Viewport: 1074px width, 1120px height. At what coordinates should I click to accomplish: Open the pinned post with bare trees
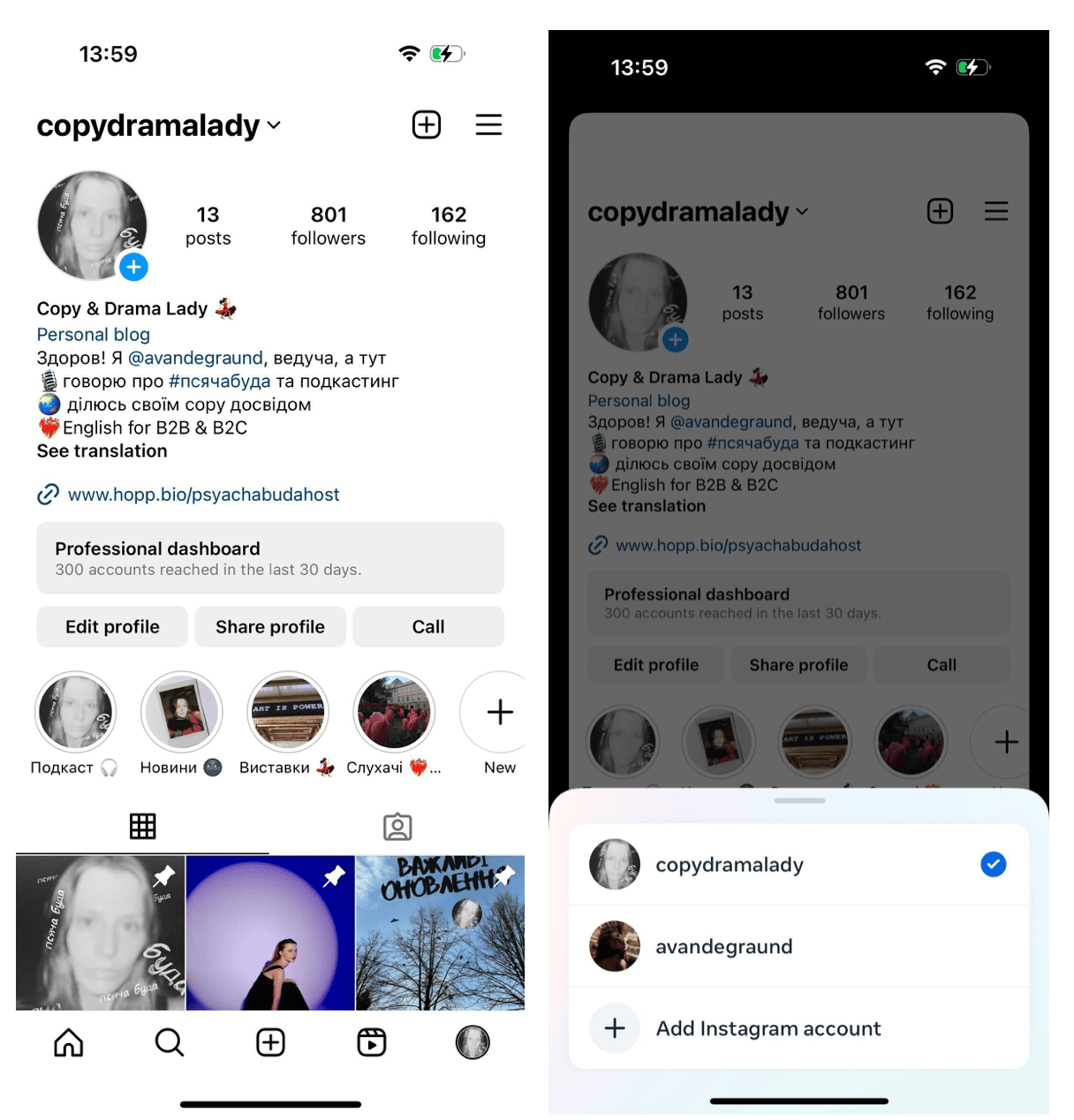click(x=440, y=933)
